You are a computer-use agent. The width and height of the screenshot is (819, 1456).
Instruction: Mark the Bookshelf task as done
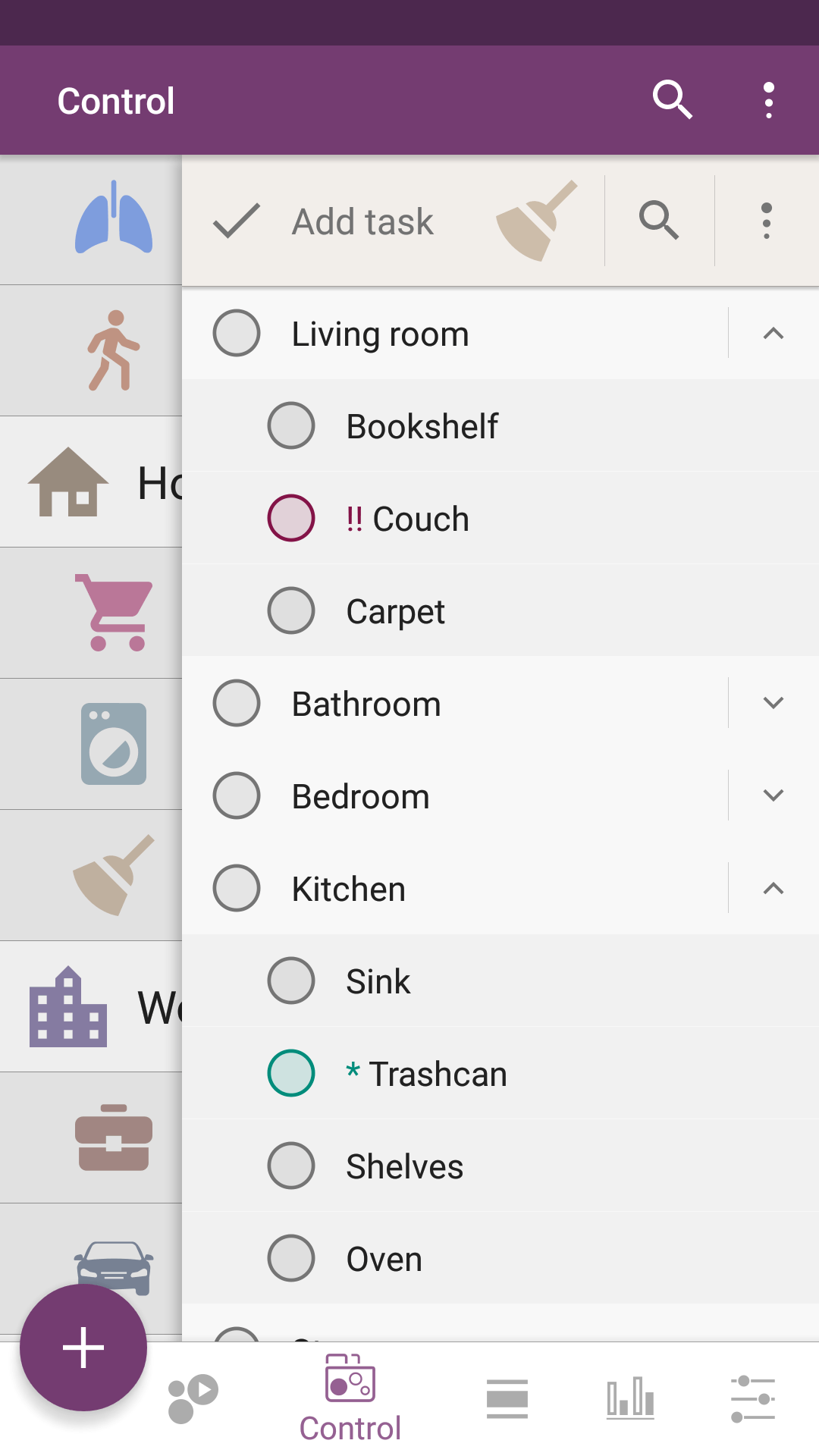tap(290, 425)
